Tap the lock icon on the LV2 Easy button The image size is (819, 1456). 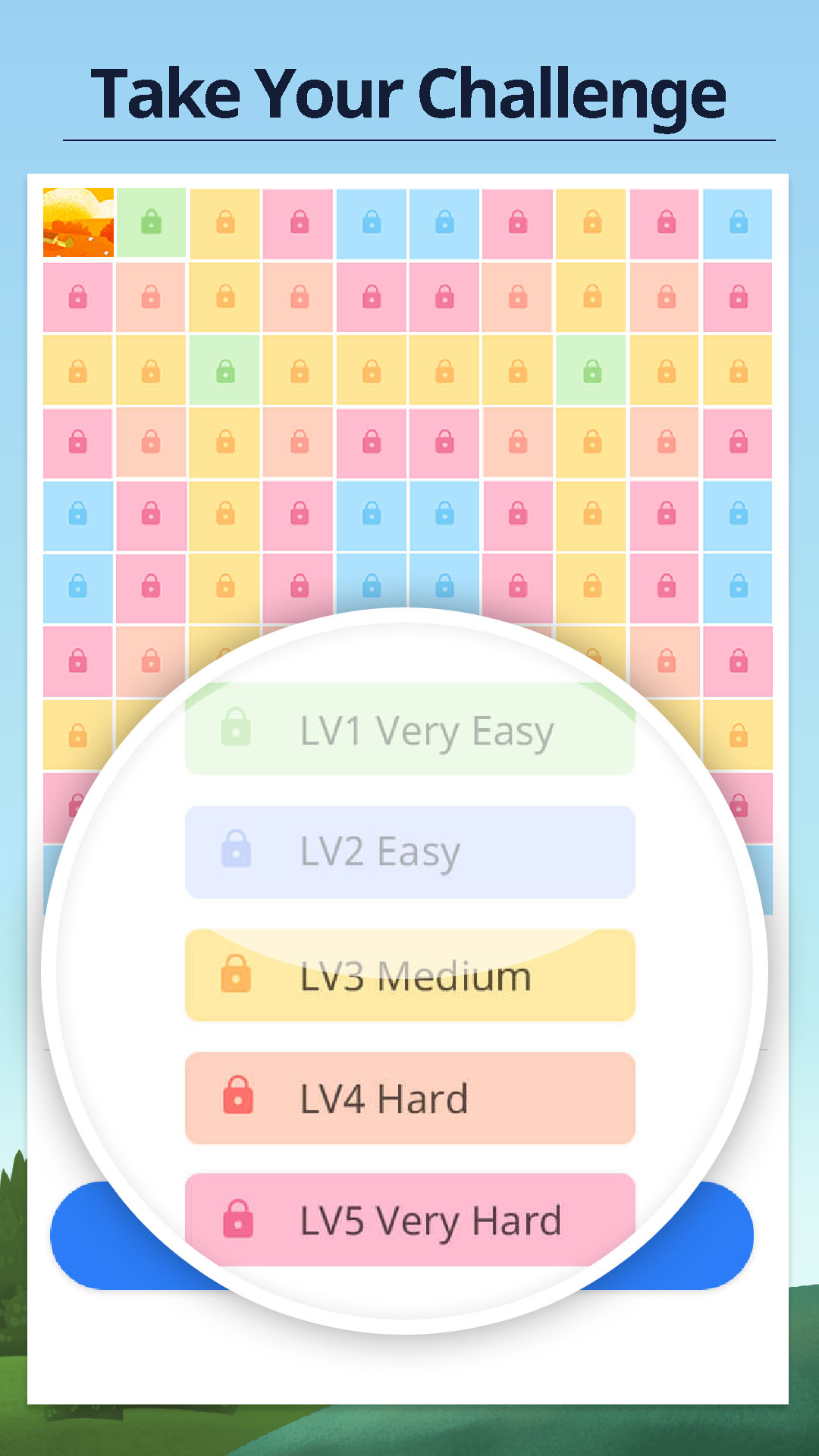pyautogui.click(x=237, y=851)
